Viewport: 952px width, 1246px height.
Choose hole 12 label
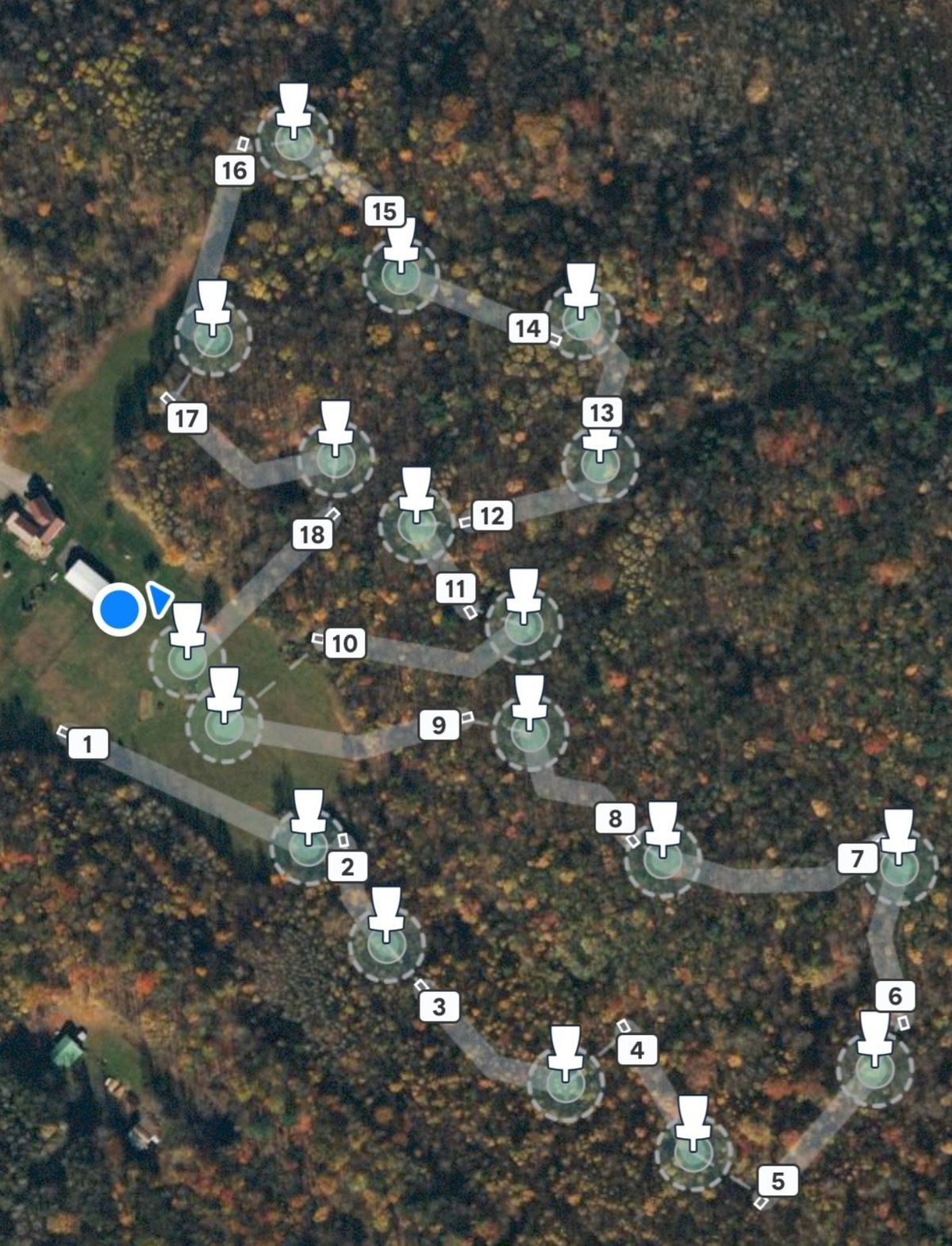click(x=492, y=516)
